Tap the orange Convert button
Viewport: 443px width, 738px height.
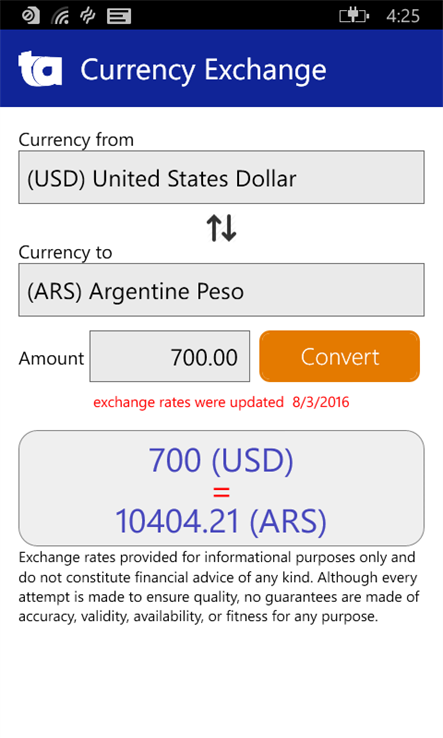(339, 356)
